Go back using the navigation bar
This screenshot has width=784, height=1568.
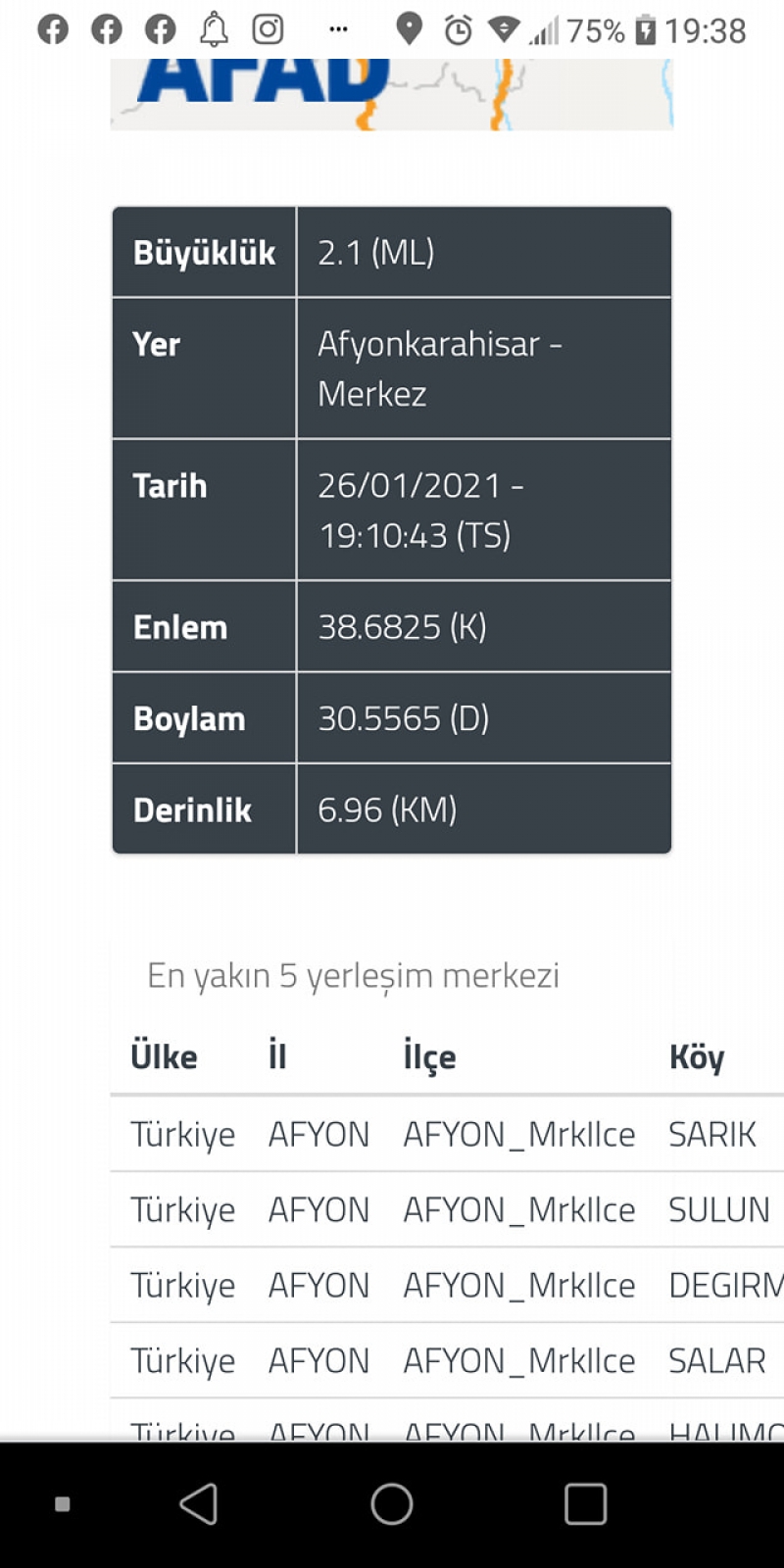199,1503
